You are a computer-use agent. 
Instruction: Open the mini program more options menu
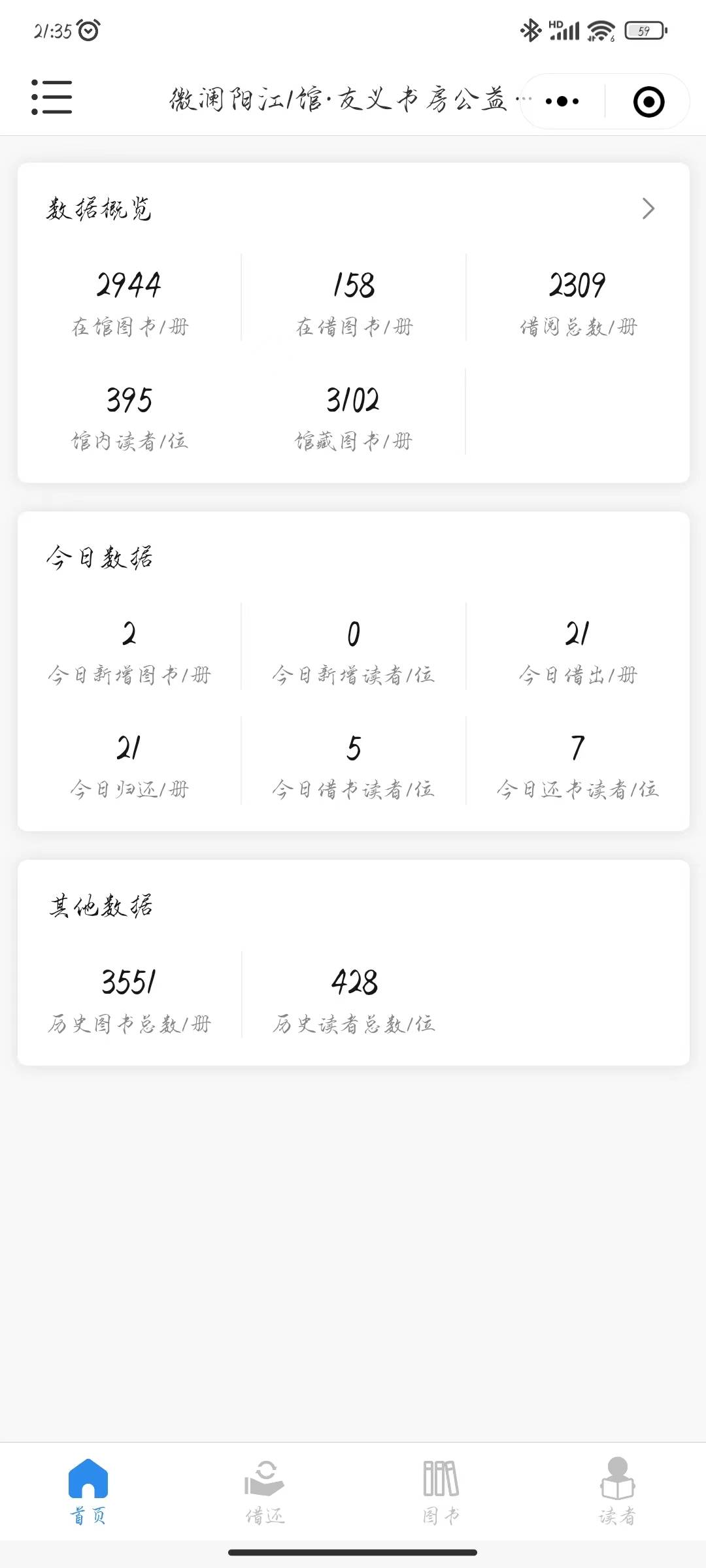click(x=562, y=101)
